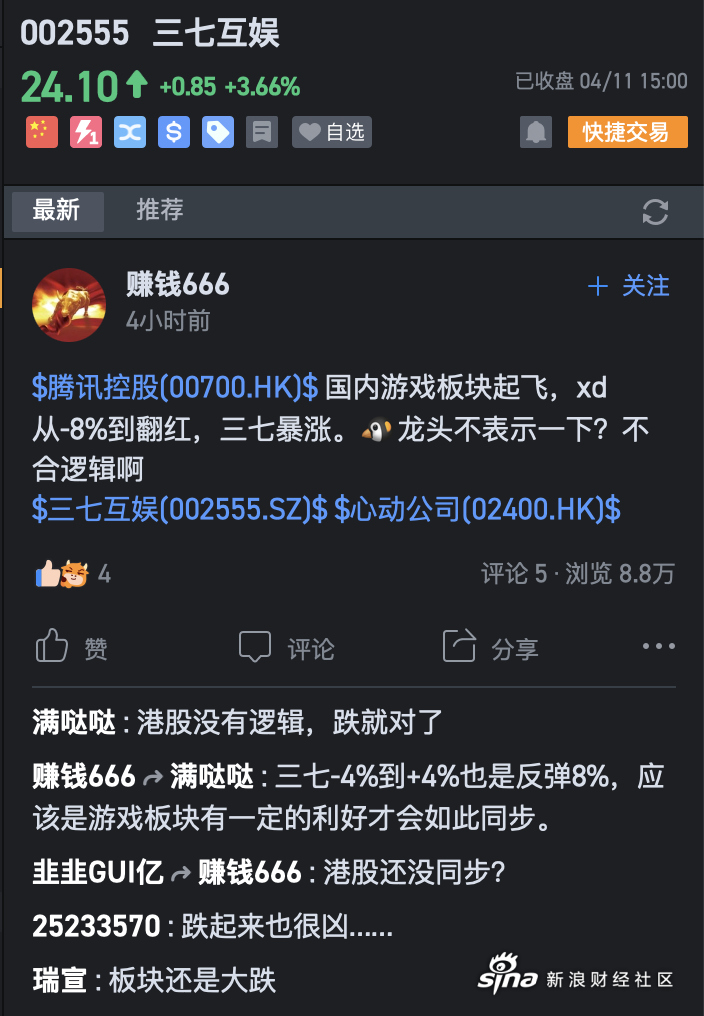704x1016 pixels.
Task: View commenter 韭韭GUI亿's profile
Action: pos(97,872)
